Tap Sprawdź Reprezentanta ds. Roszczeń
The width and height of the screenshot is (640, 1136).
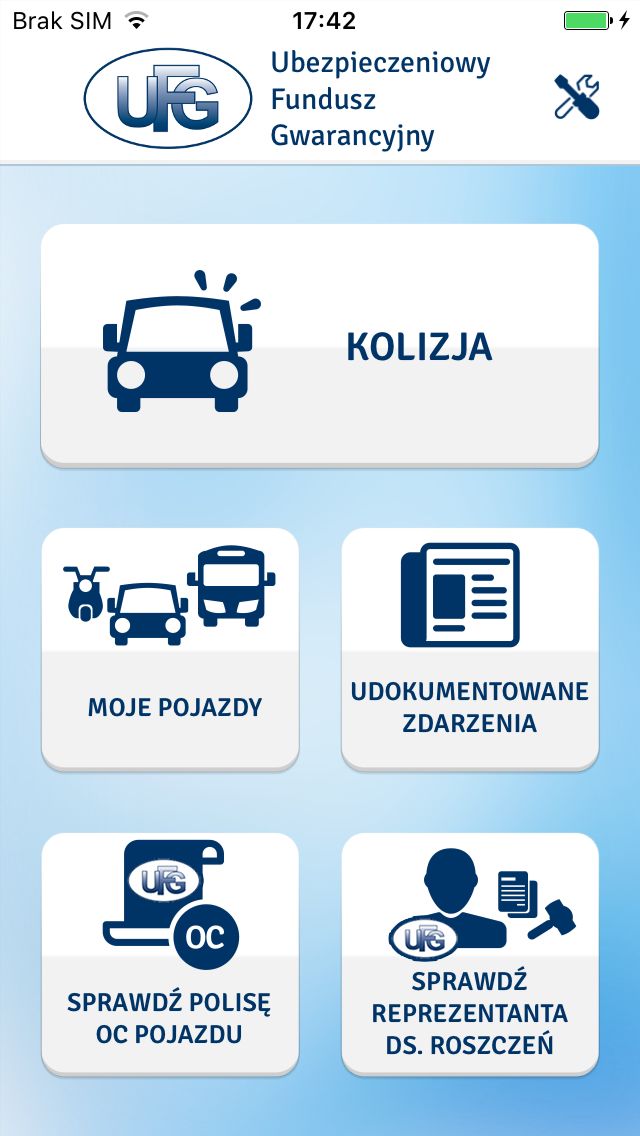click(470, 954)
